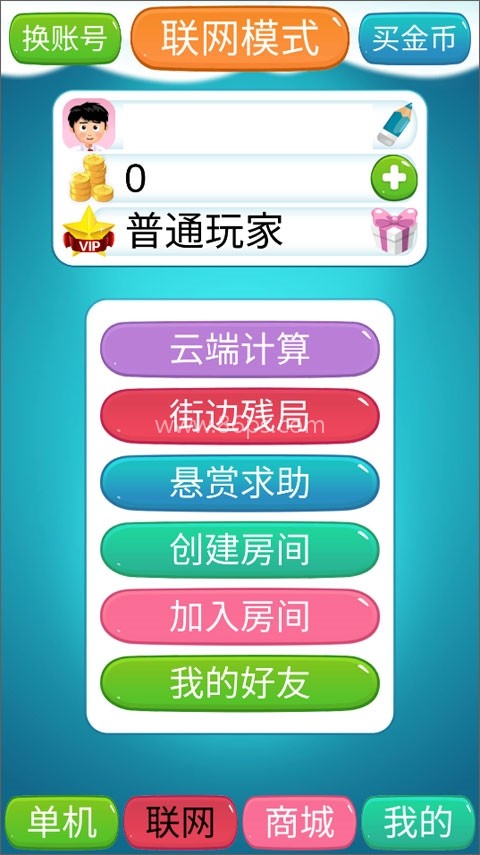Switch to the 联网 tab
480x855 pixels.
click(x=181, y=822)
